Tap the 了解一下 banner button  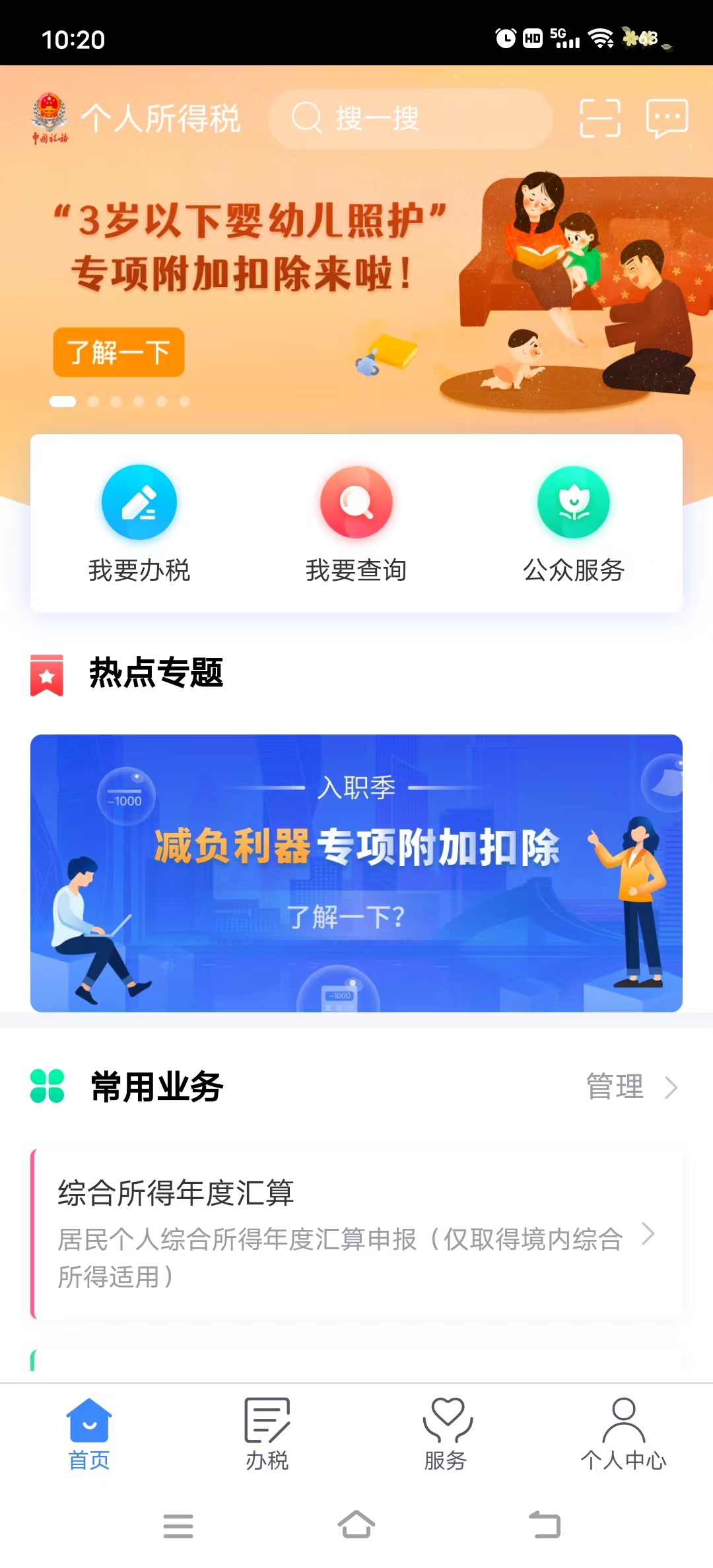[119, 352]
